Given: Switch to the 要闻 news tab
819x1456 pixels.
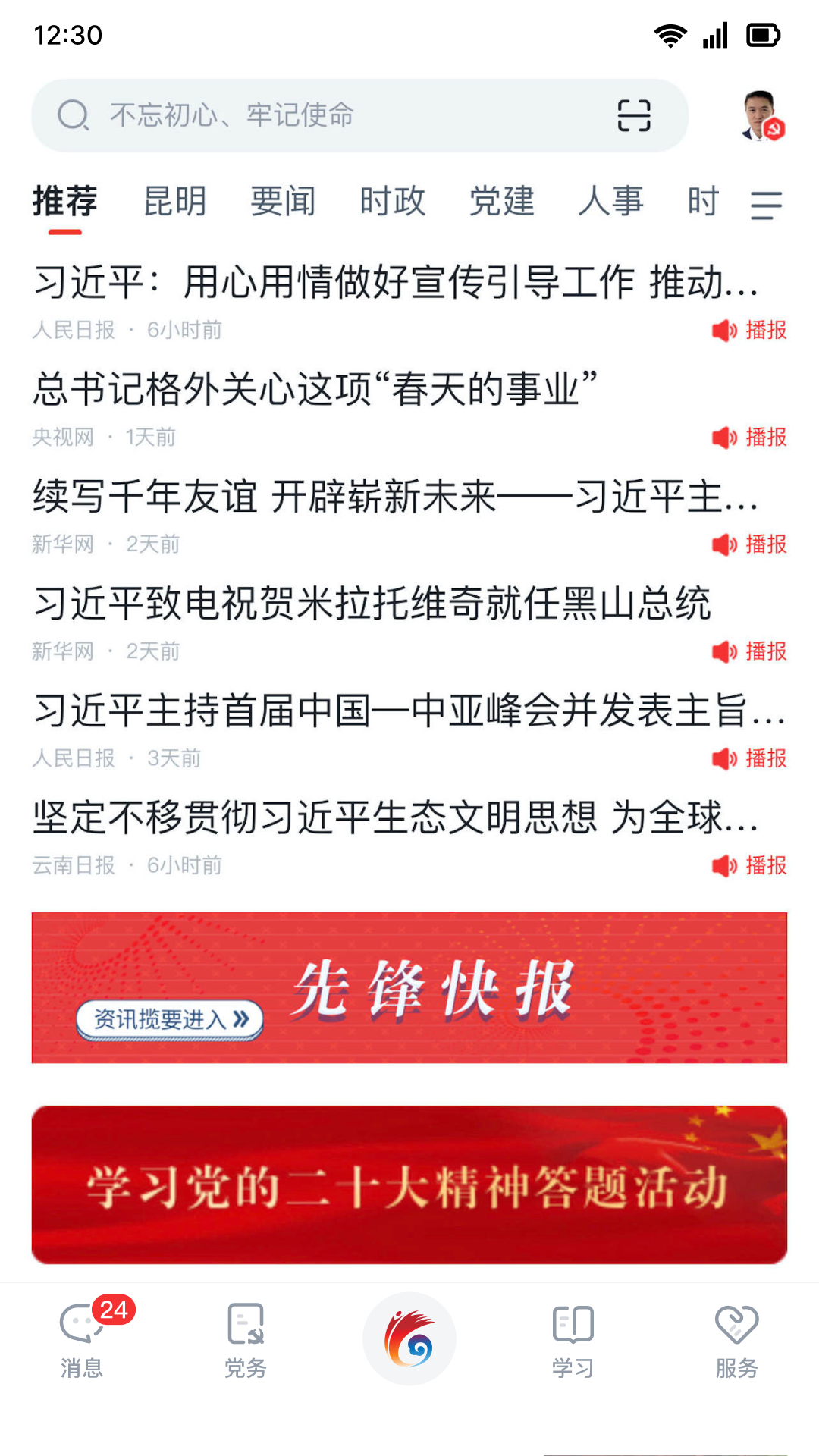Looking at the screenshot, I should pyautogui.click(x=284, y=201).
